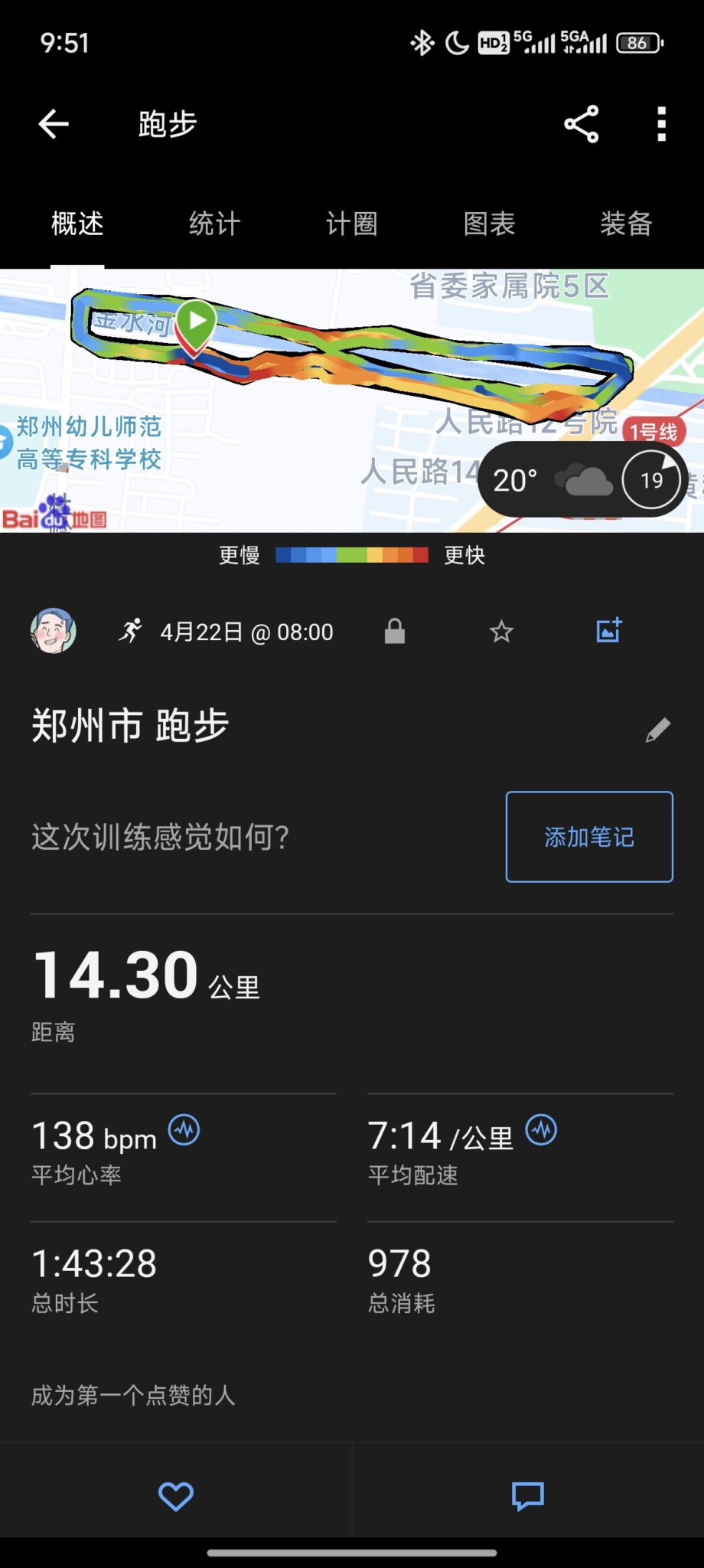704x1568 pixels.
Task: Like this activity with the heart
Action: [x=175, y=1496]
